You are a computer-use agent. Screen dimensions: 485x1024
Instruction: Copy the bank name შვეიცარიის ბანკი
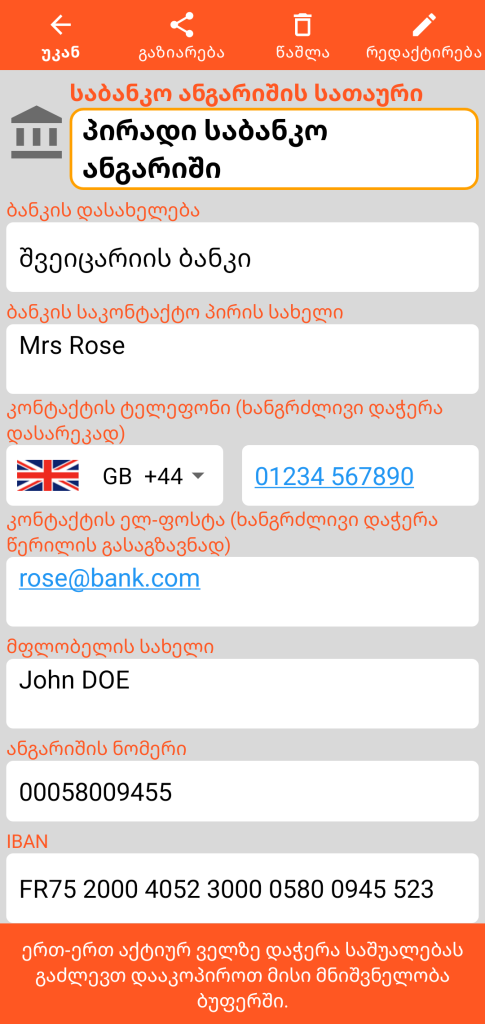[x=242, y=257]
